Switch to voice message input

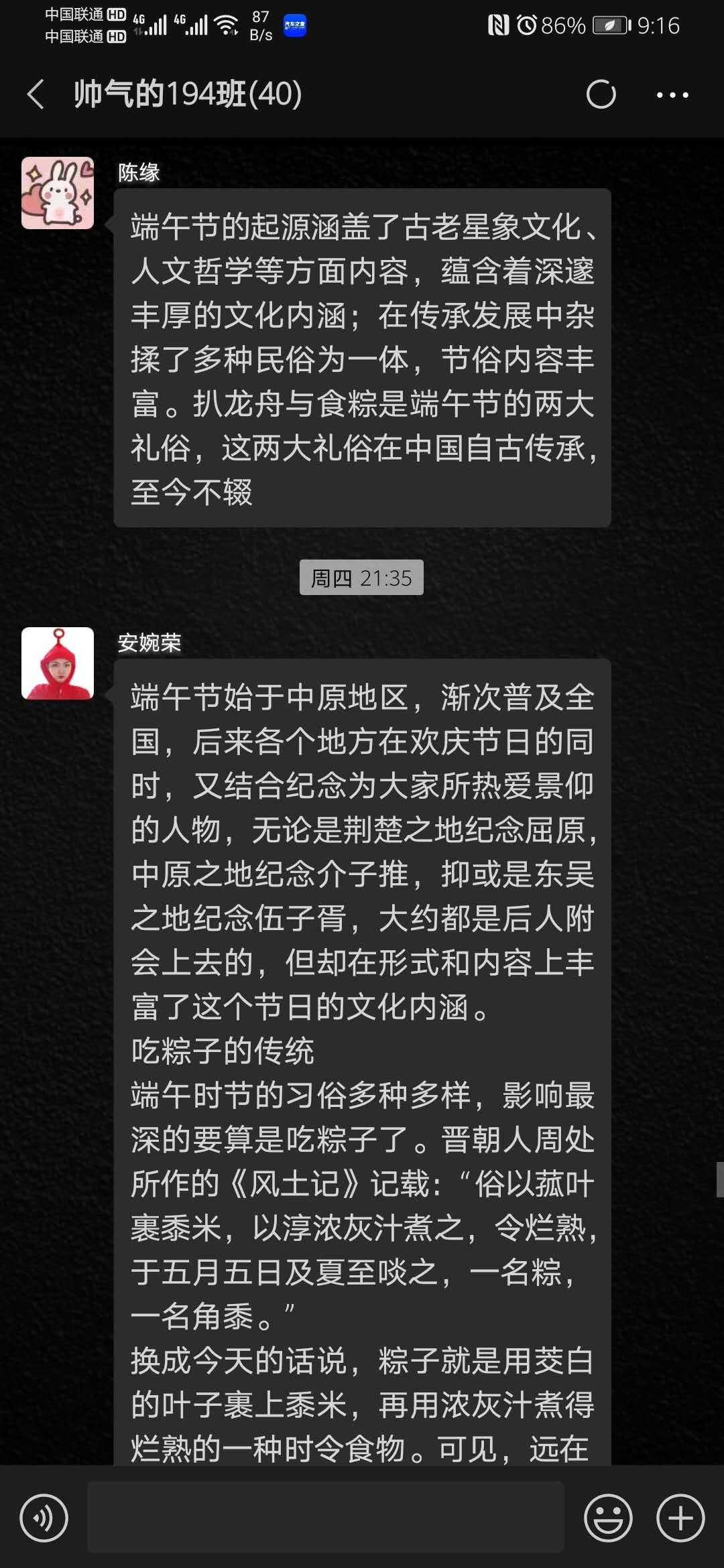[44, 1518]
